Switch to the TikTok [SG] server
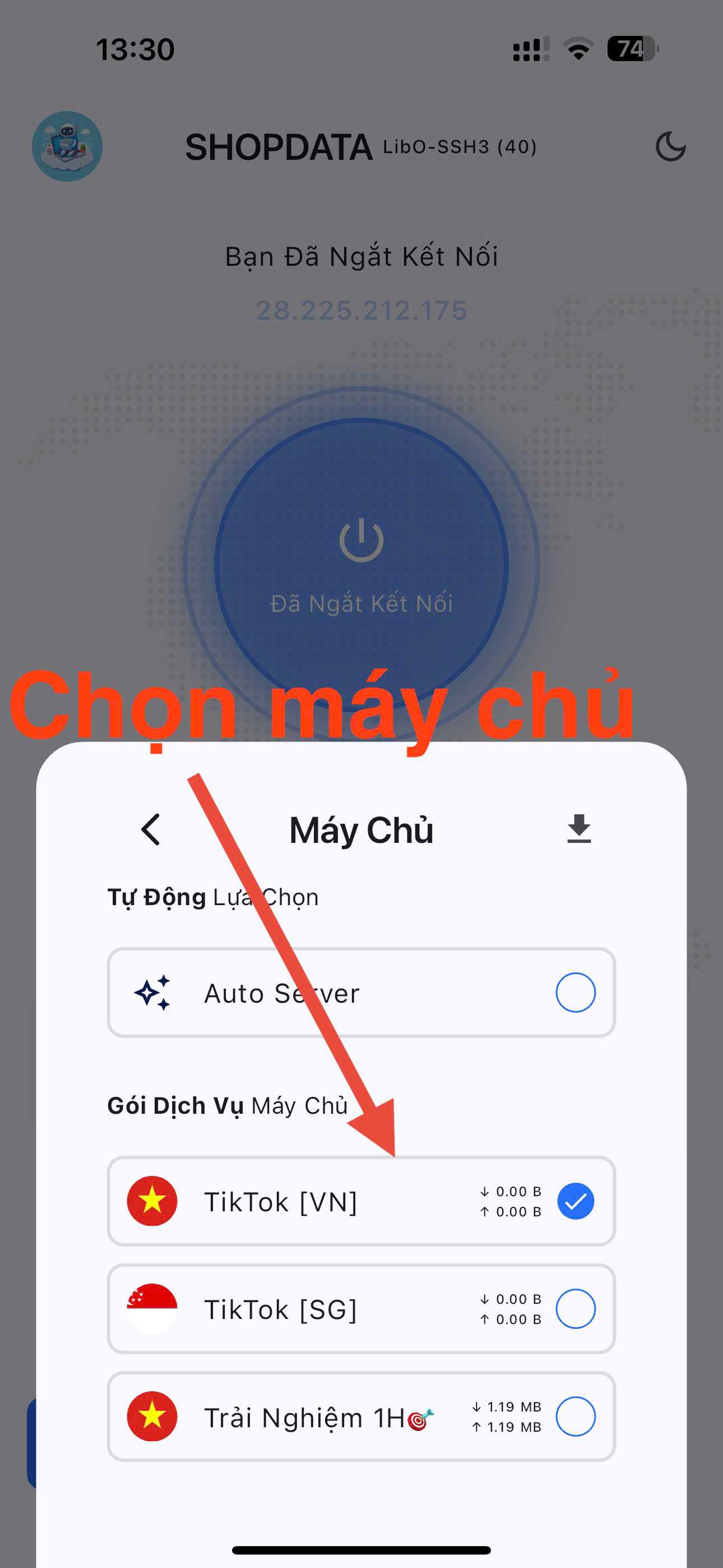This screenshot has height=1568, width=723. 361,1309
